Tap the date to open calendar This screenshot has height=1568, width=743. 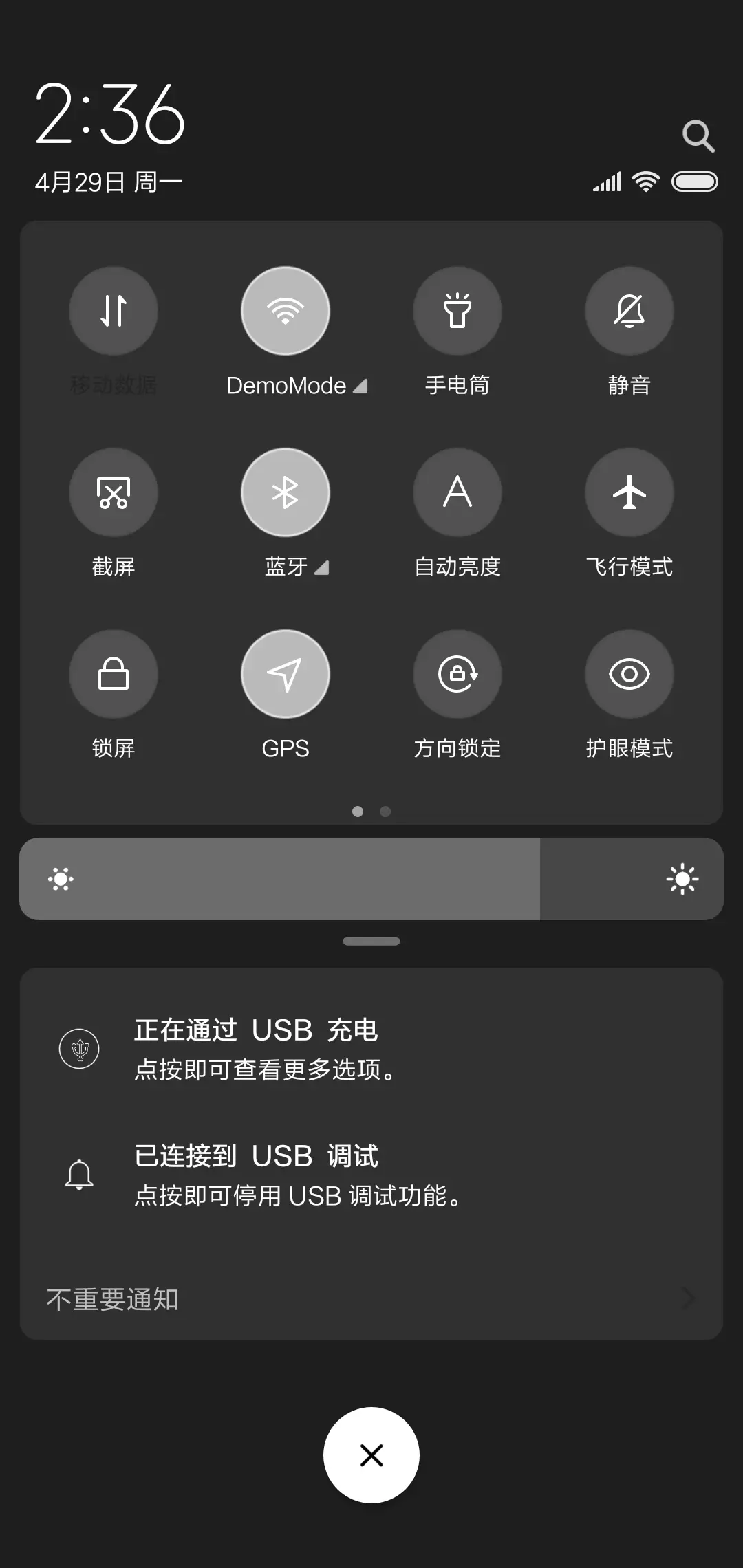pos(107,181)
